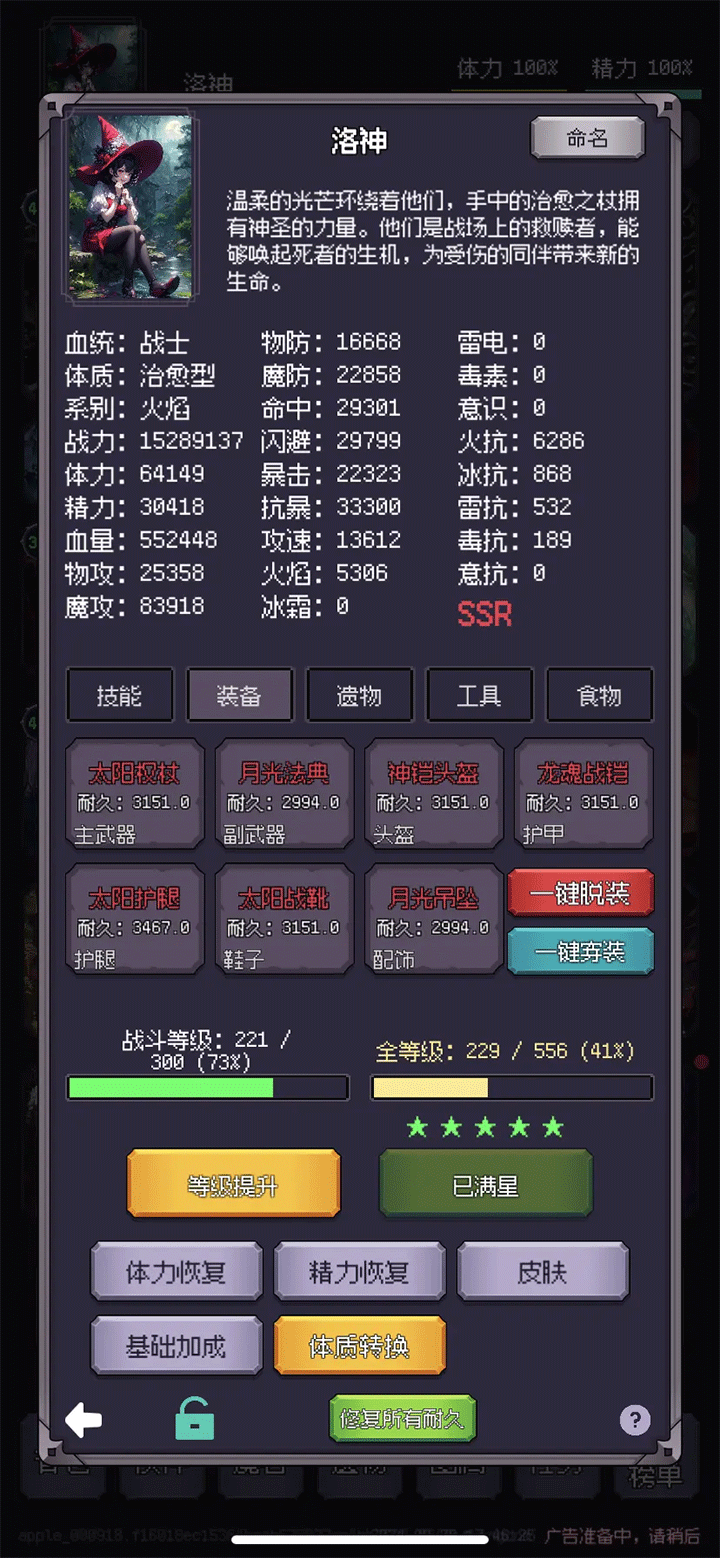Open the 工具 tab
The width and height of the screenshot is (720, 1558).
[x=479, y=695]
